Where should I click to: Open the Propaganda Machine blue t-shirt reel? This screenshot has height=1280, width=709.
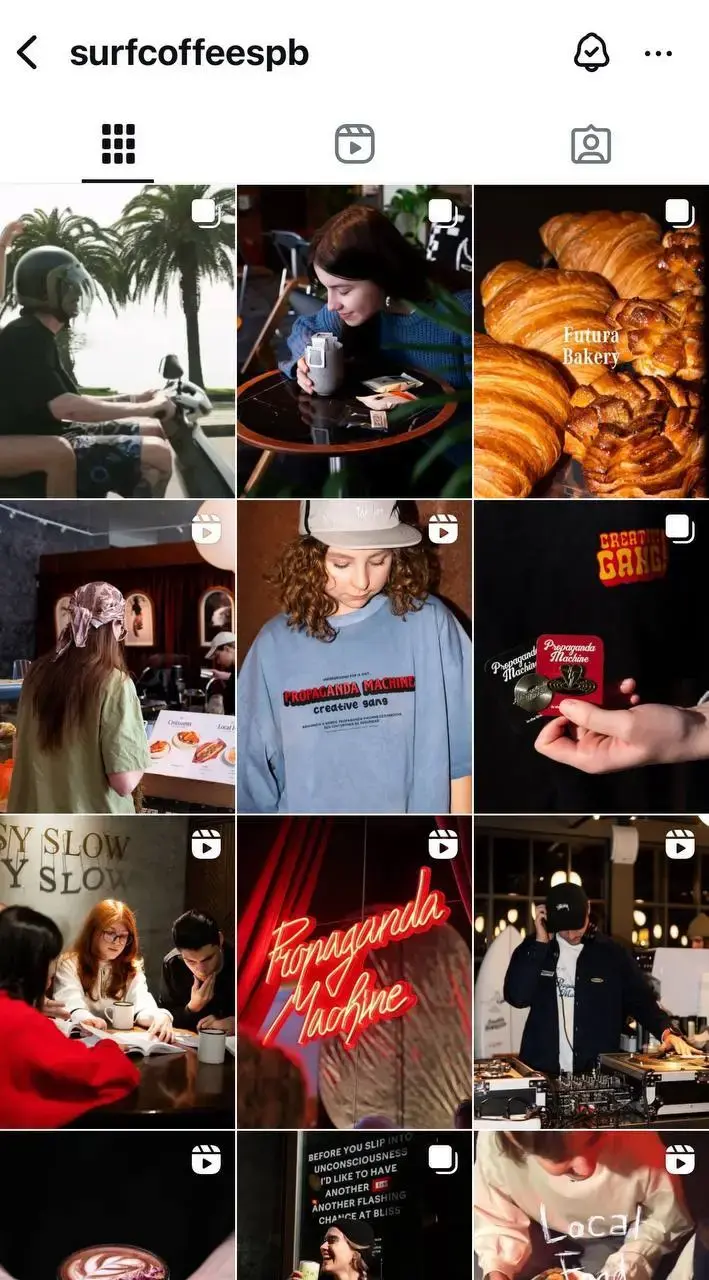coord(354,657)
